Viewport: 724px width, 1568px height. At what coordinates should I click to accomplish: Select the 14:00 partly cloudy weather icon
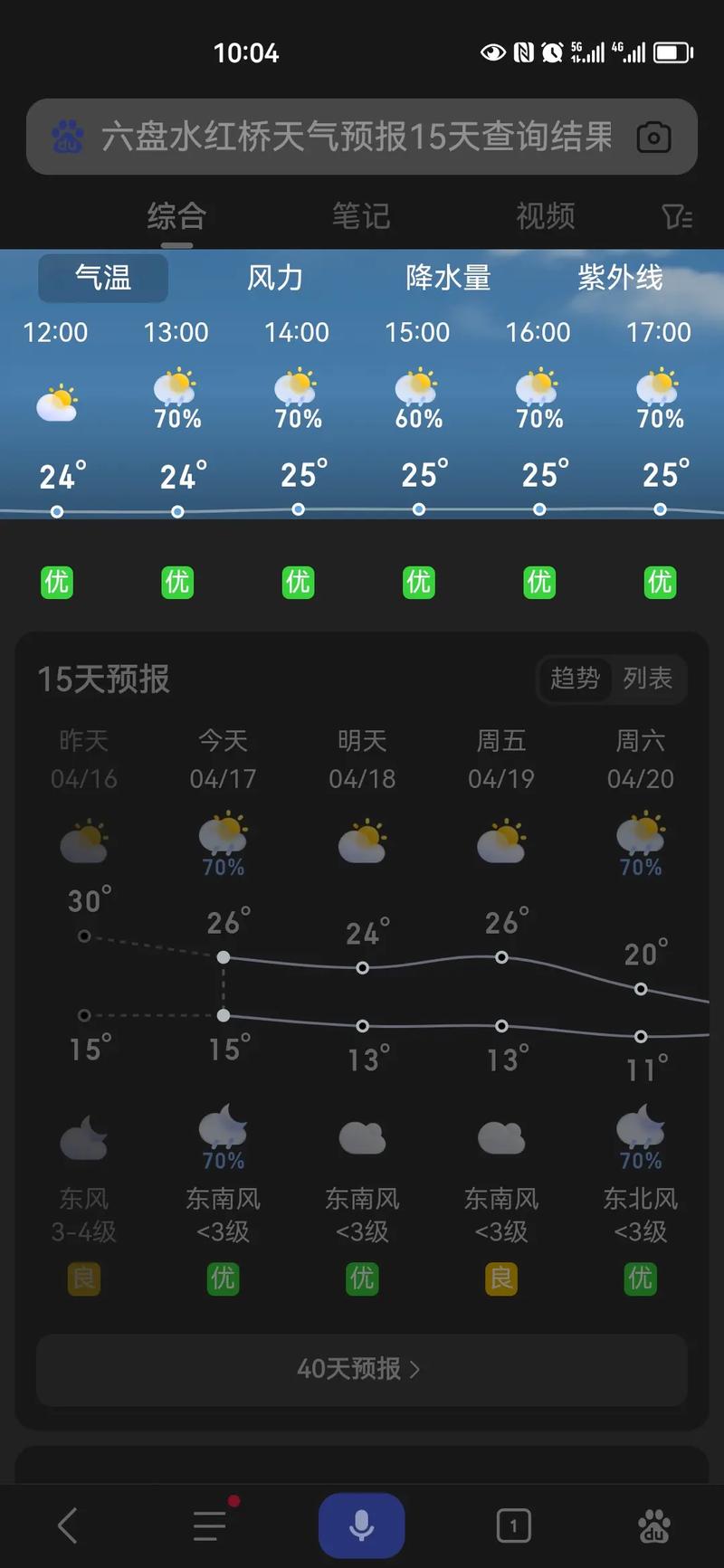pyautogui.click(x=298, y=391)
